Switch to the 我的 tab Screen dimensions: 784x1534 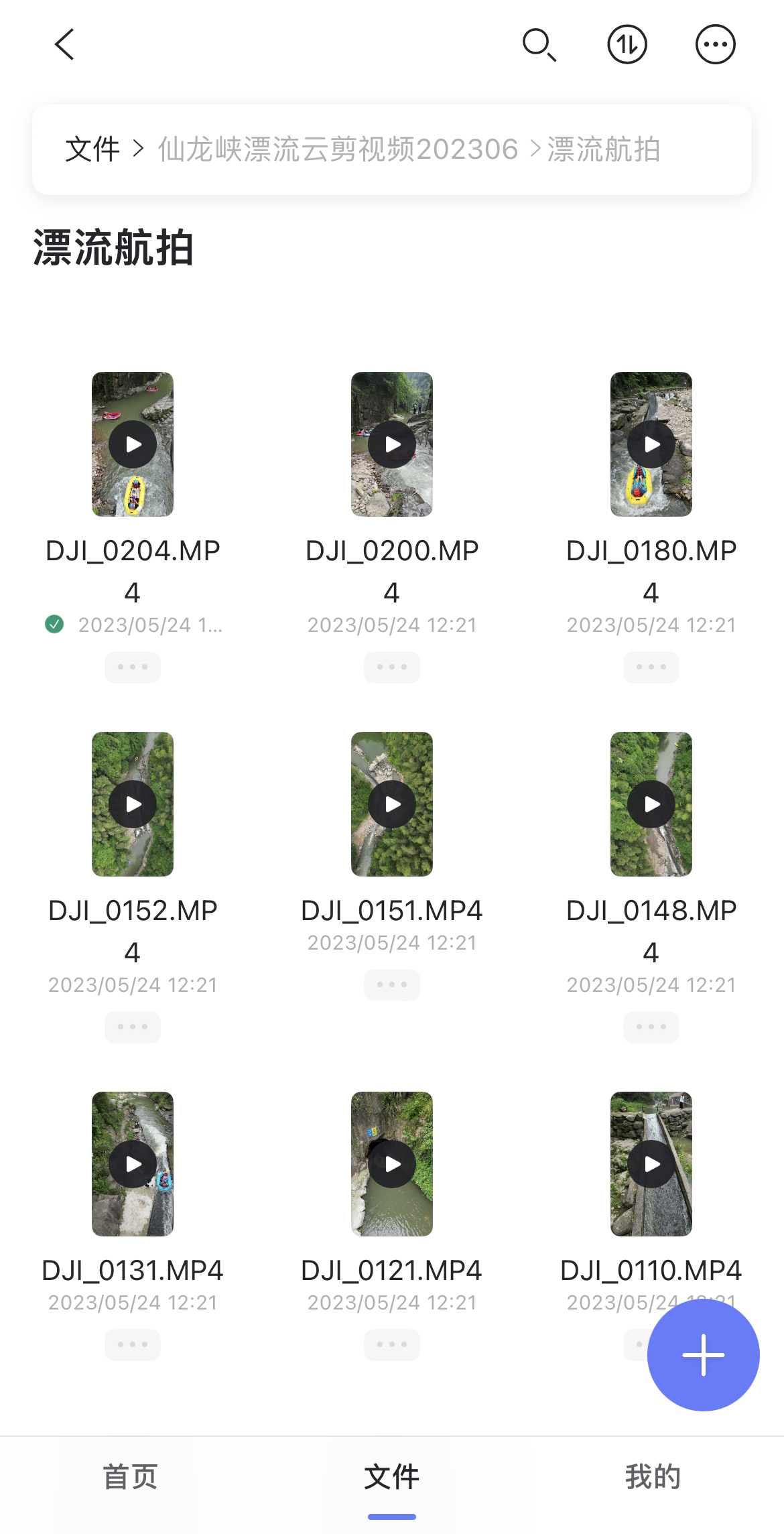pos(653,1477)
